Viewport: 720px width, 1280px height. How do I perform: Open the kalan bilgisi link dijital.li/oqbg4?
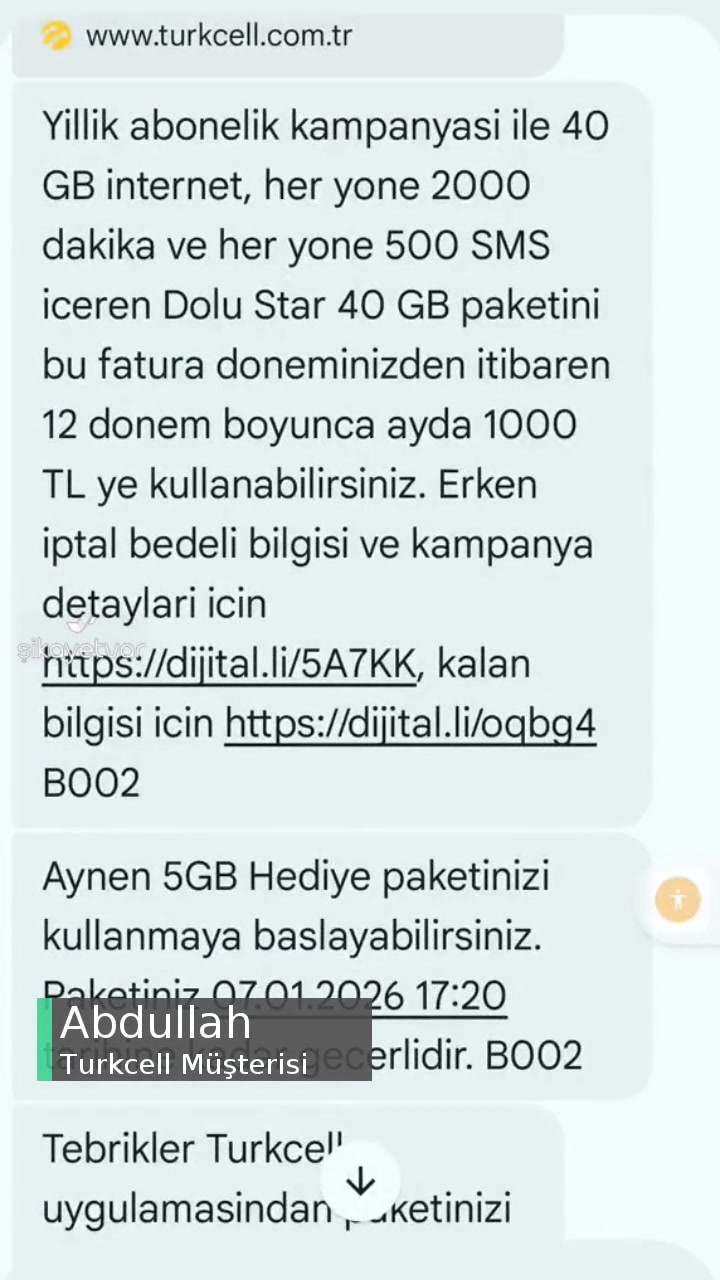point(410,723)
